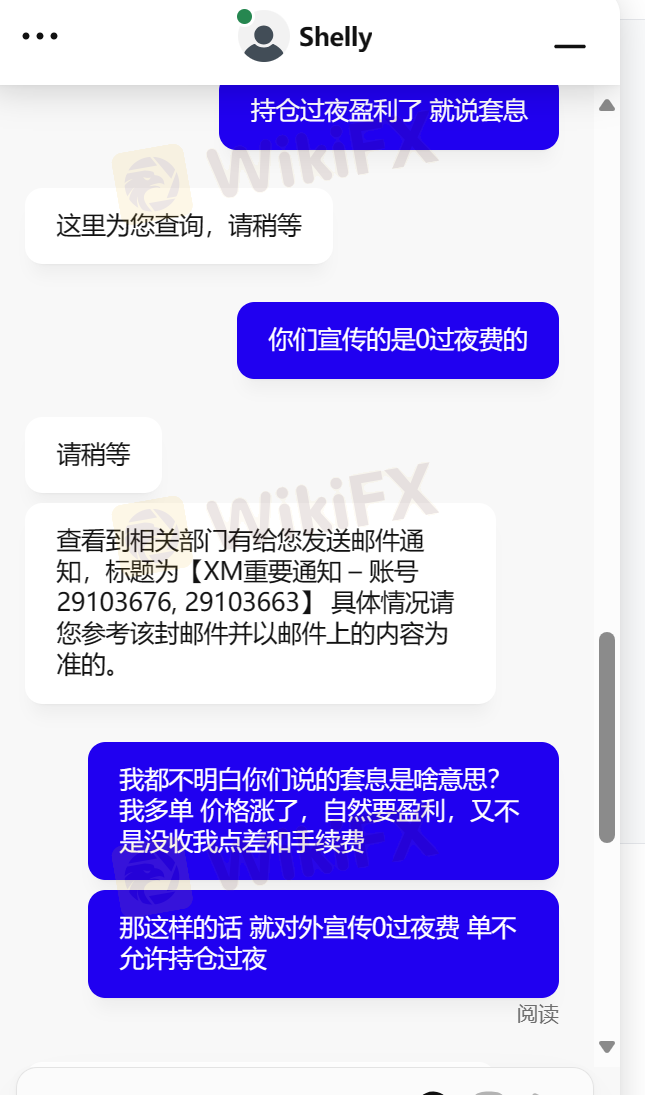Viewport: 645px width, 1095px height.
Task: Click the scrollbar down arrow
Action: (x=606, y=1046)
